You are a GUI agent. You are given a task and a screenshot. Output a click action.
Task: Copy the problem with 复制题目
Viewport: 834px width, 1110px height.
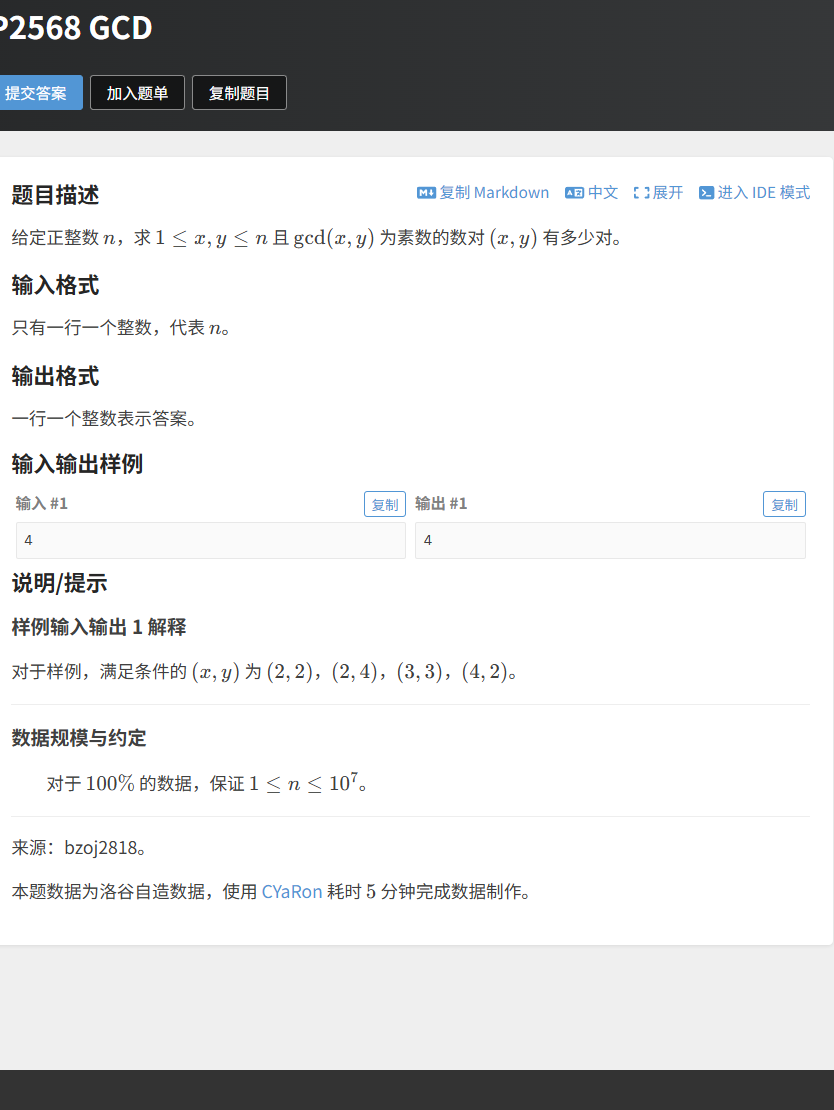pos(239,93)
